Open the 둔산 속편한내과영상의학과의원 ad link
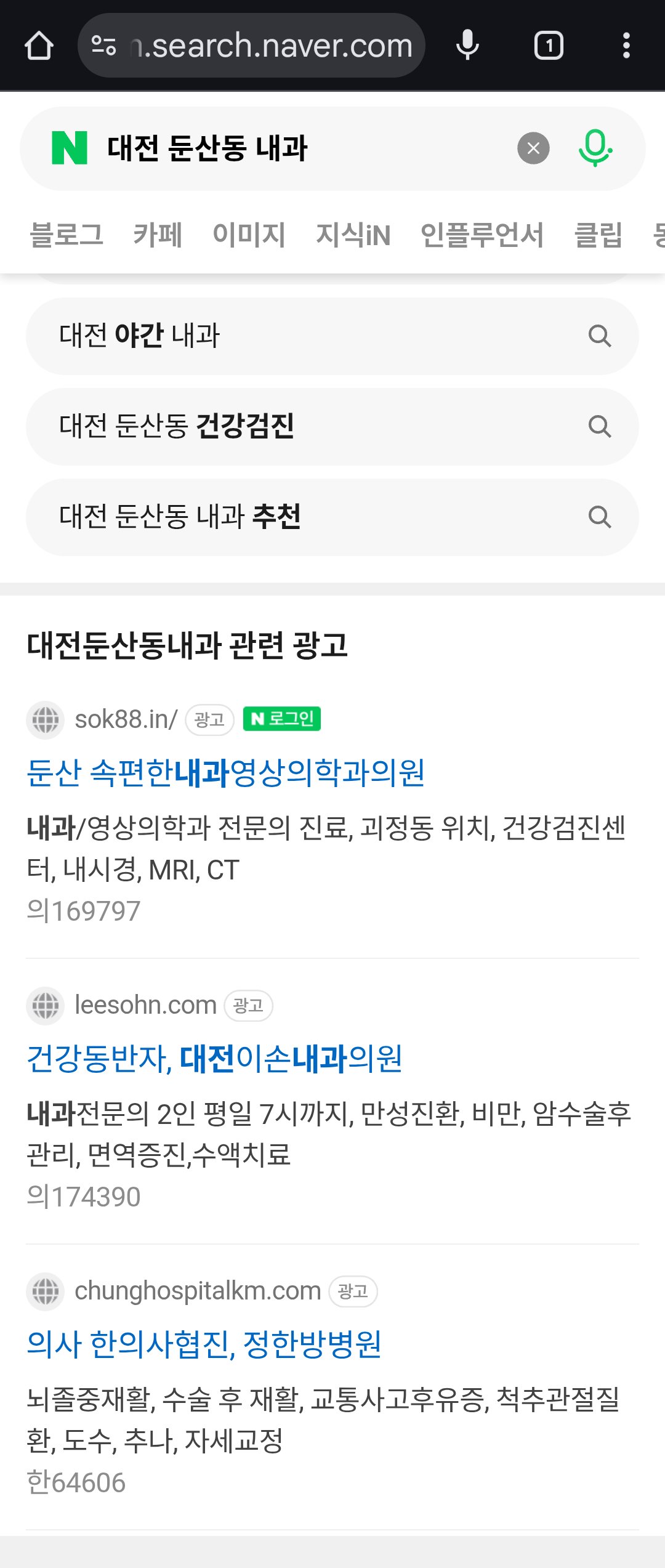 click(225, 772)
